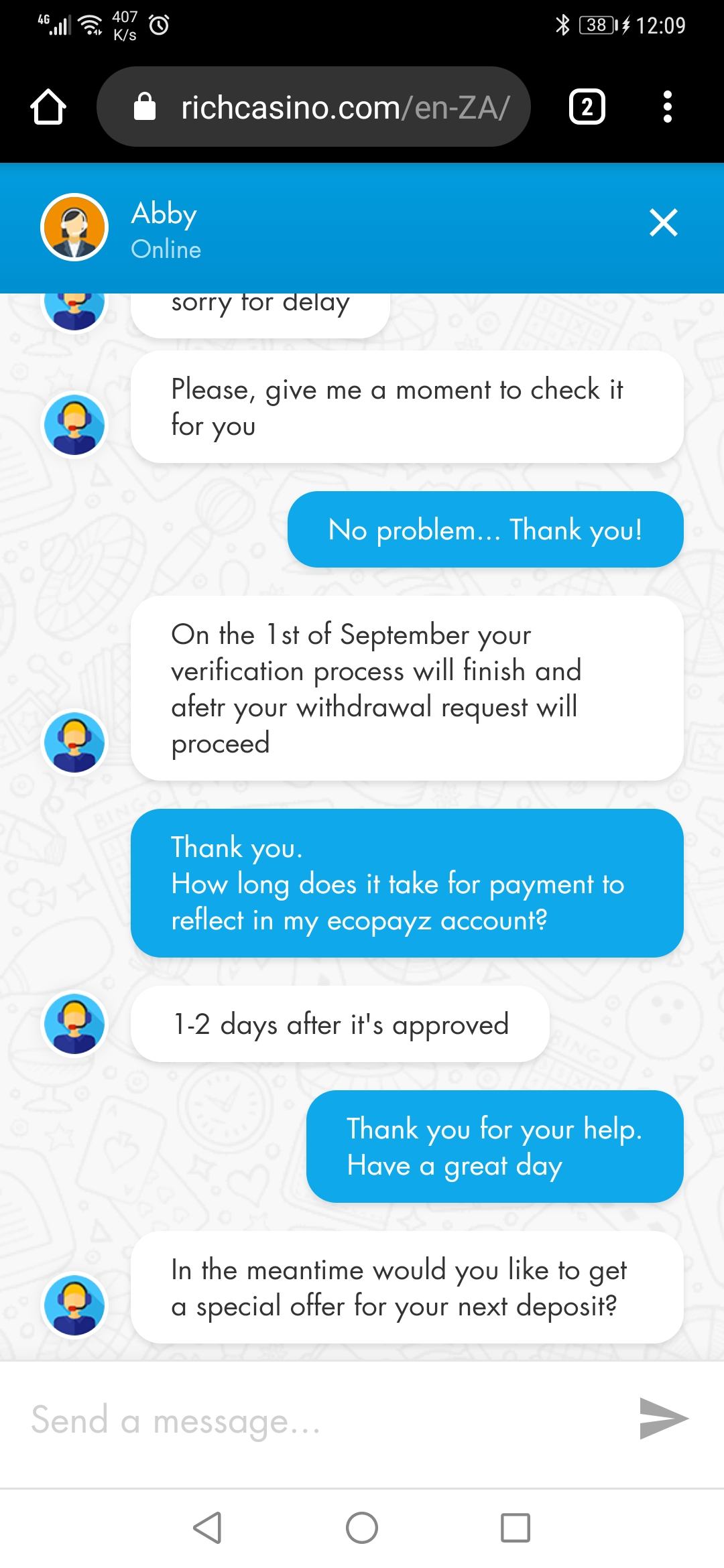Send the message with the arrow icon
724x1568 pixels.
click(663, 1418)
